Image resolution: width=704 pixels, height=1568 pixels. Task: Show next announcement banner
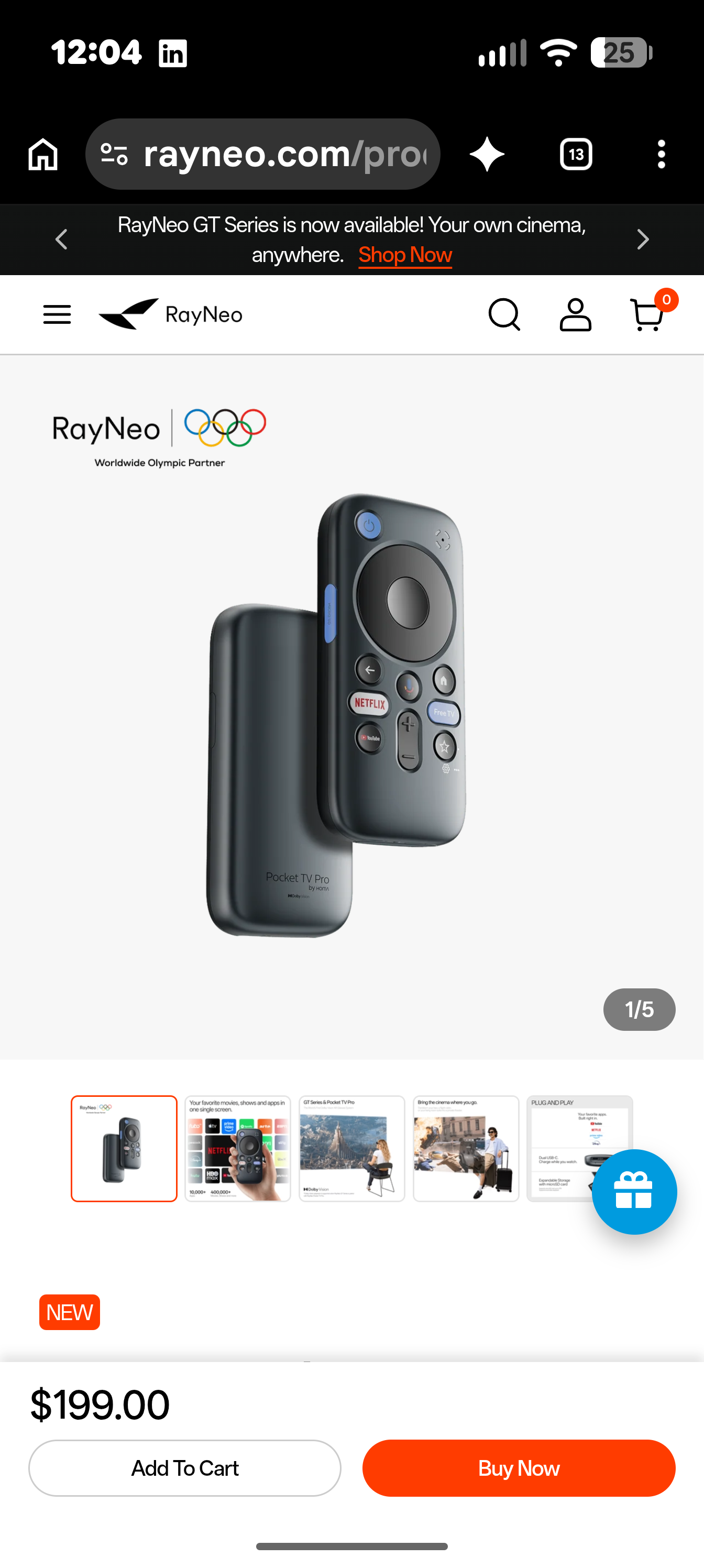(643, 239)
